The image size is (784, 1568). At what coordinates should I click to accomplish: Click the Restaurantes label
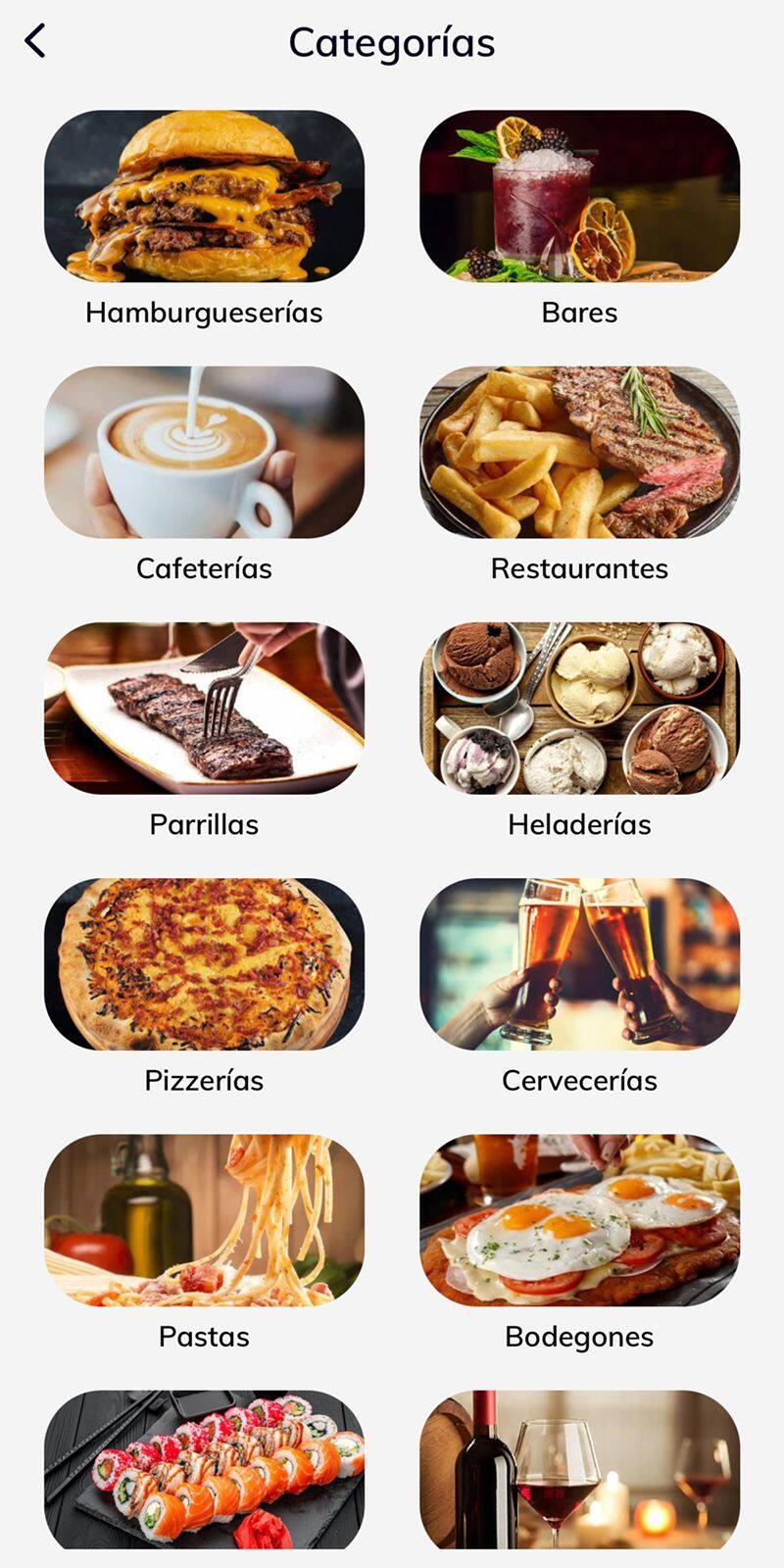coord(578,567)
